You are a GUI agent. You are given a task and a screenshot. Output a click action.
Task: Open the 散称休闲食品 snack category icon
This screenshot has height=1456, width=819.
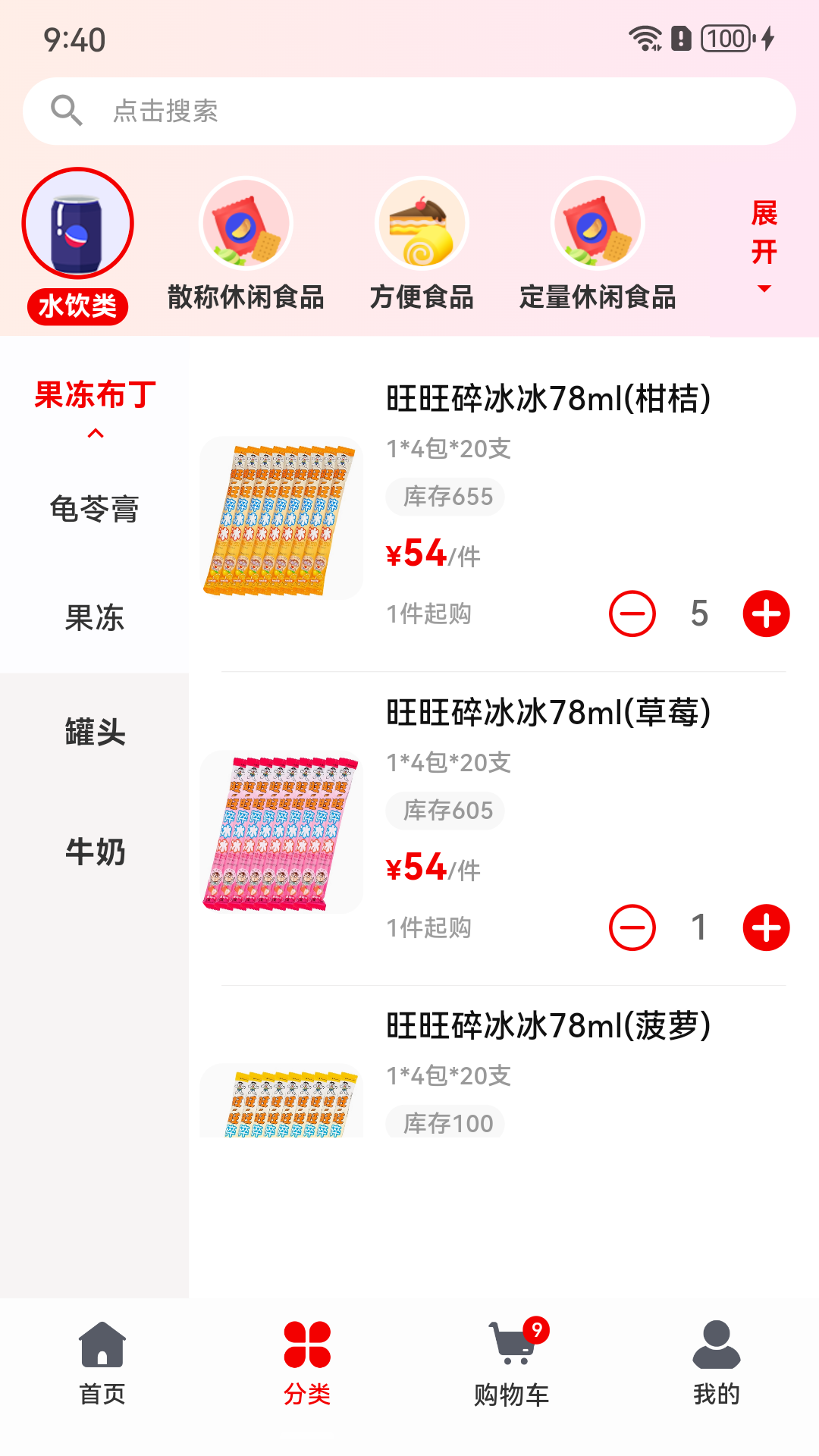point(245,224)
